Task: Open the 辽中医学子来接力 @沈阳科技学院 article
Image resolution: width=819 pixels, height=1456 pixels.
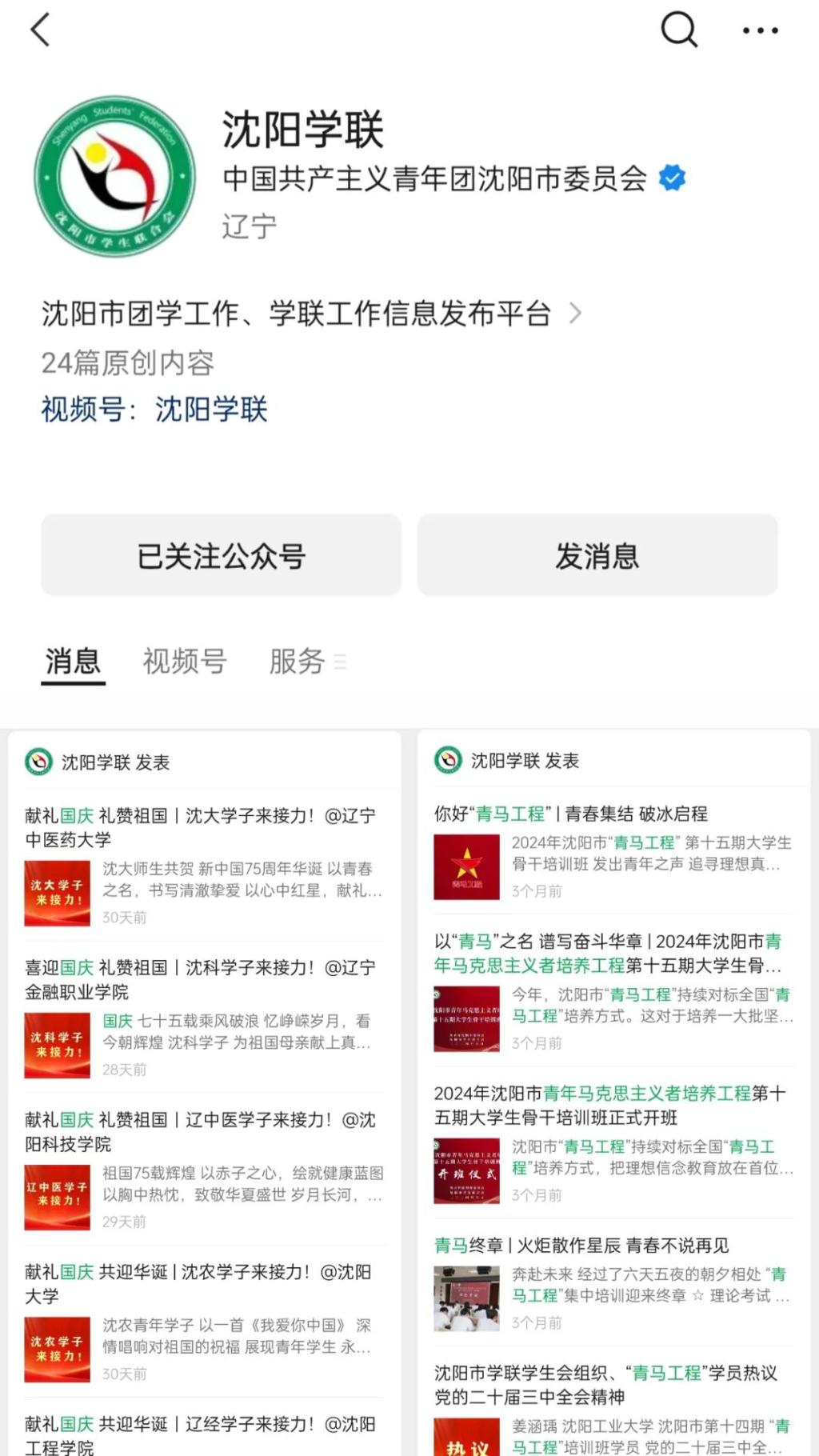Action: [x=200, y=1131]
